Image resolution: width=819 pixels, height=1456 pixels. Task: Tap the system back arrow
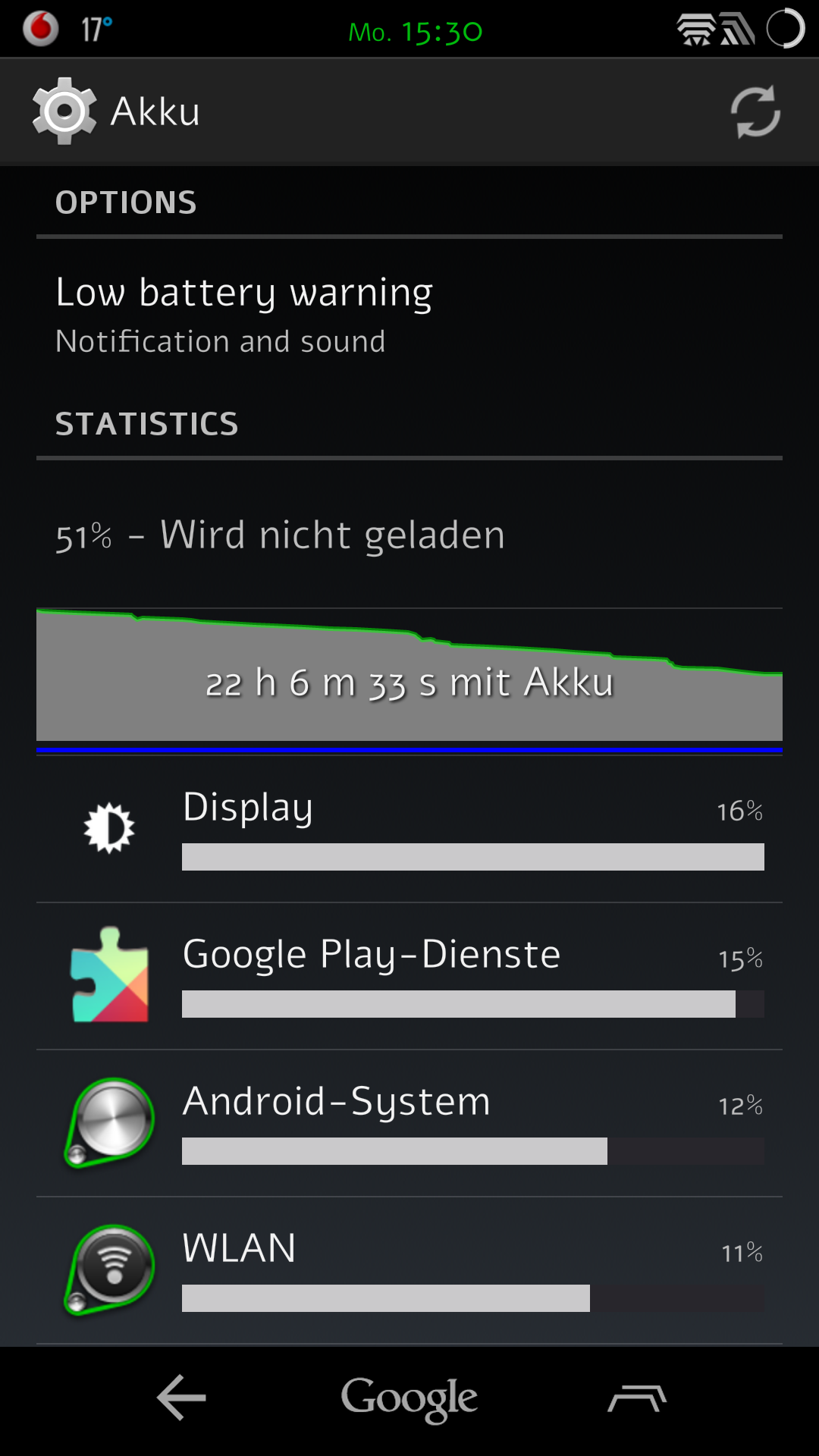(182, 1397)
